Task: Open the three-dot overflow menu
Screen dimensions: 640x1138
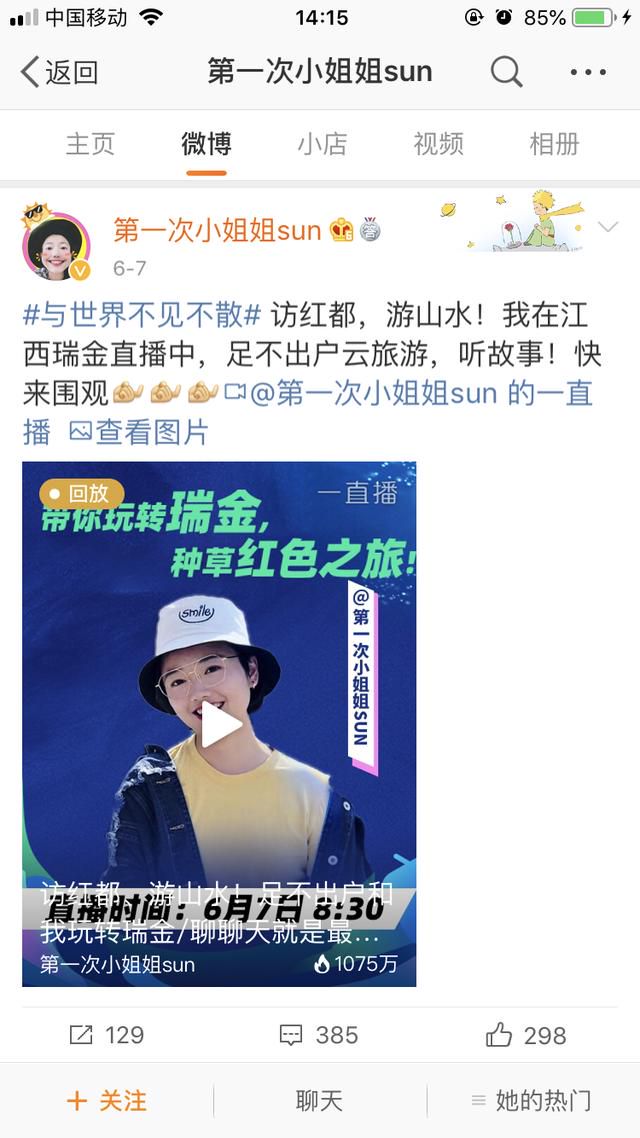Action: [x=588, y=72]
